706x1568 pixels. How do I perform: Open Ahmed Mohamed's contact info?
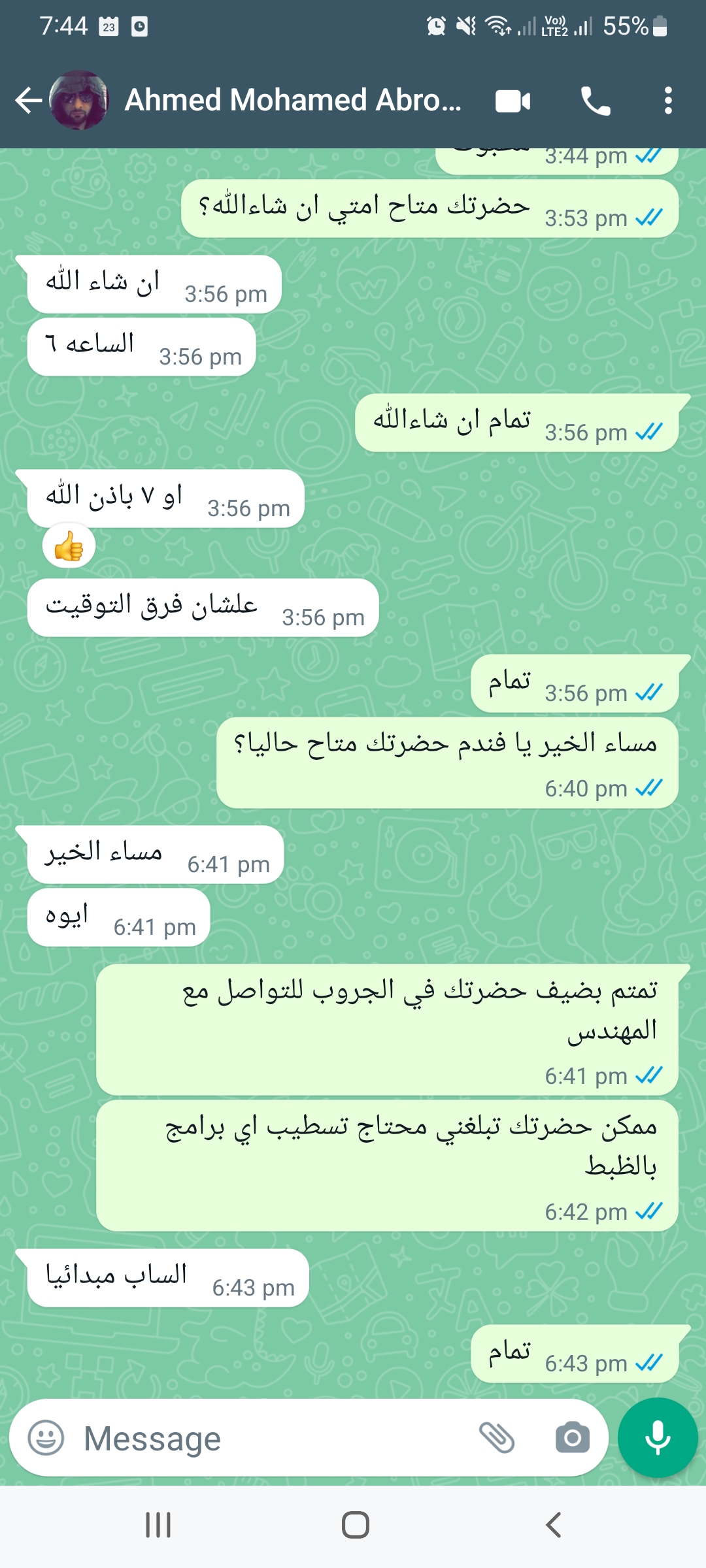point(292,101)
